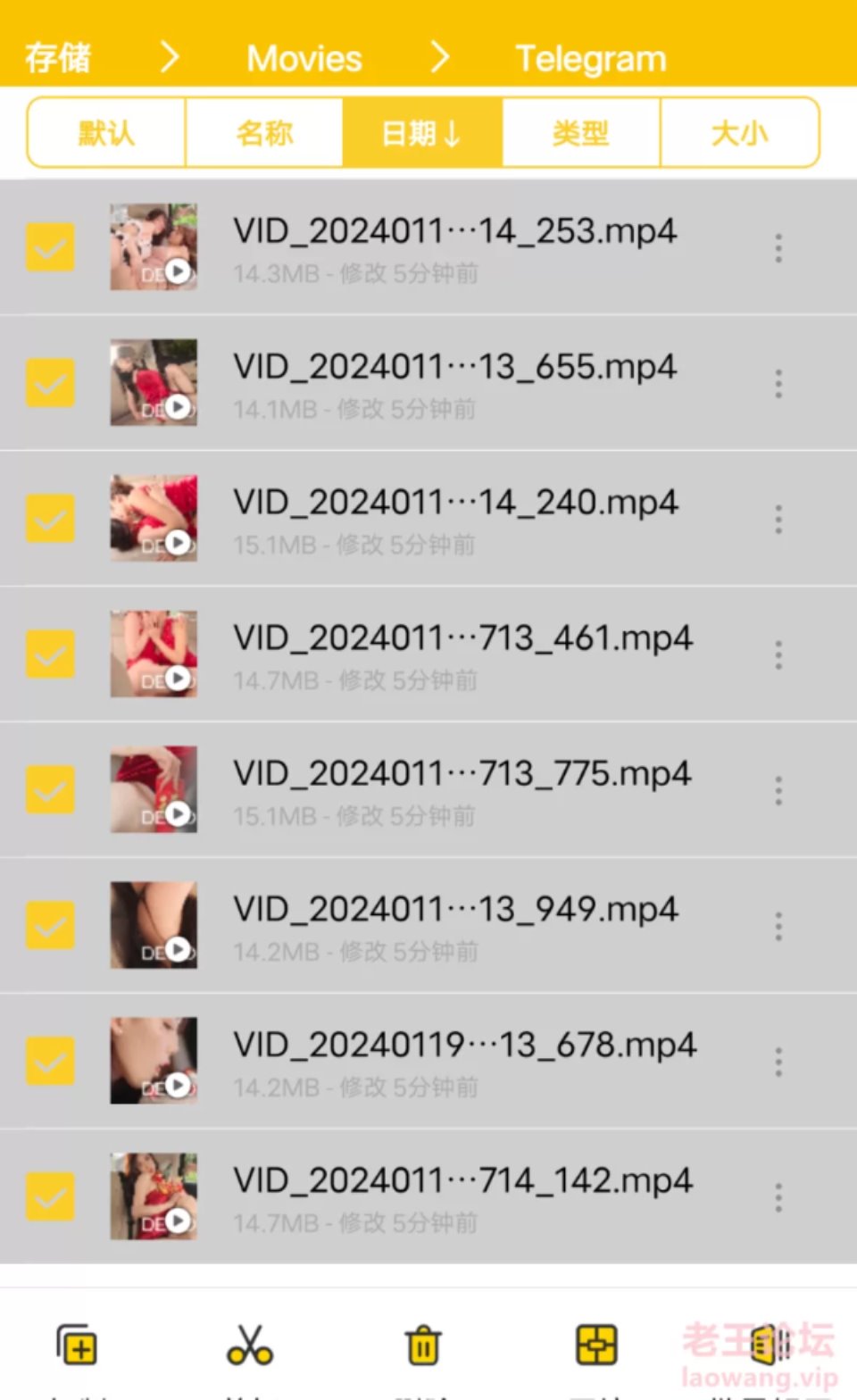This screenshot has height=1400, width=857.
Task: Sort files by 默认
Action: pos(106,133)
